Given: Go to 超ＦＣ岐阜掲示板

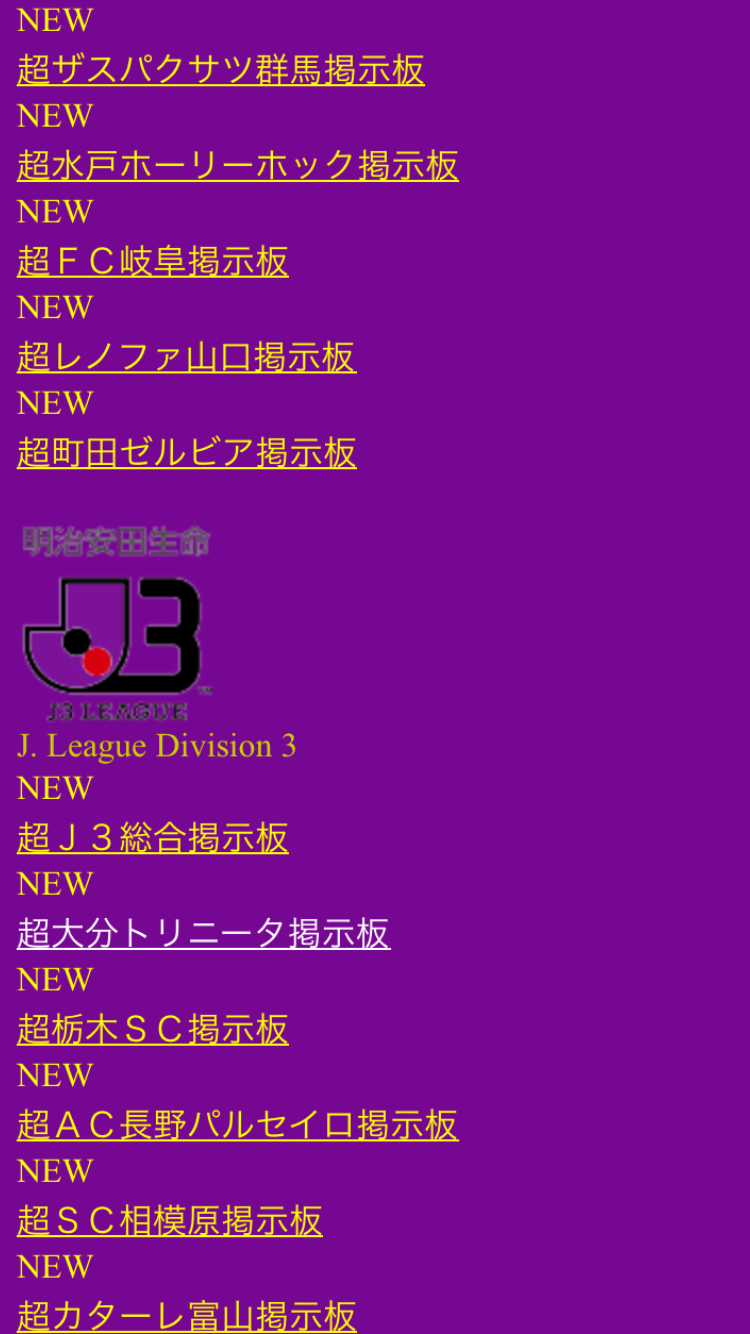Looking at the screenshot, I should (153, 262).
